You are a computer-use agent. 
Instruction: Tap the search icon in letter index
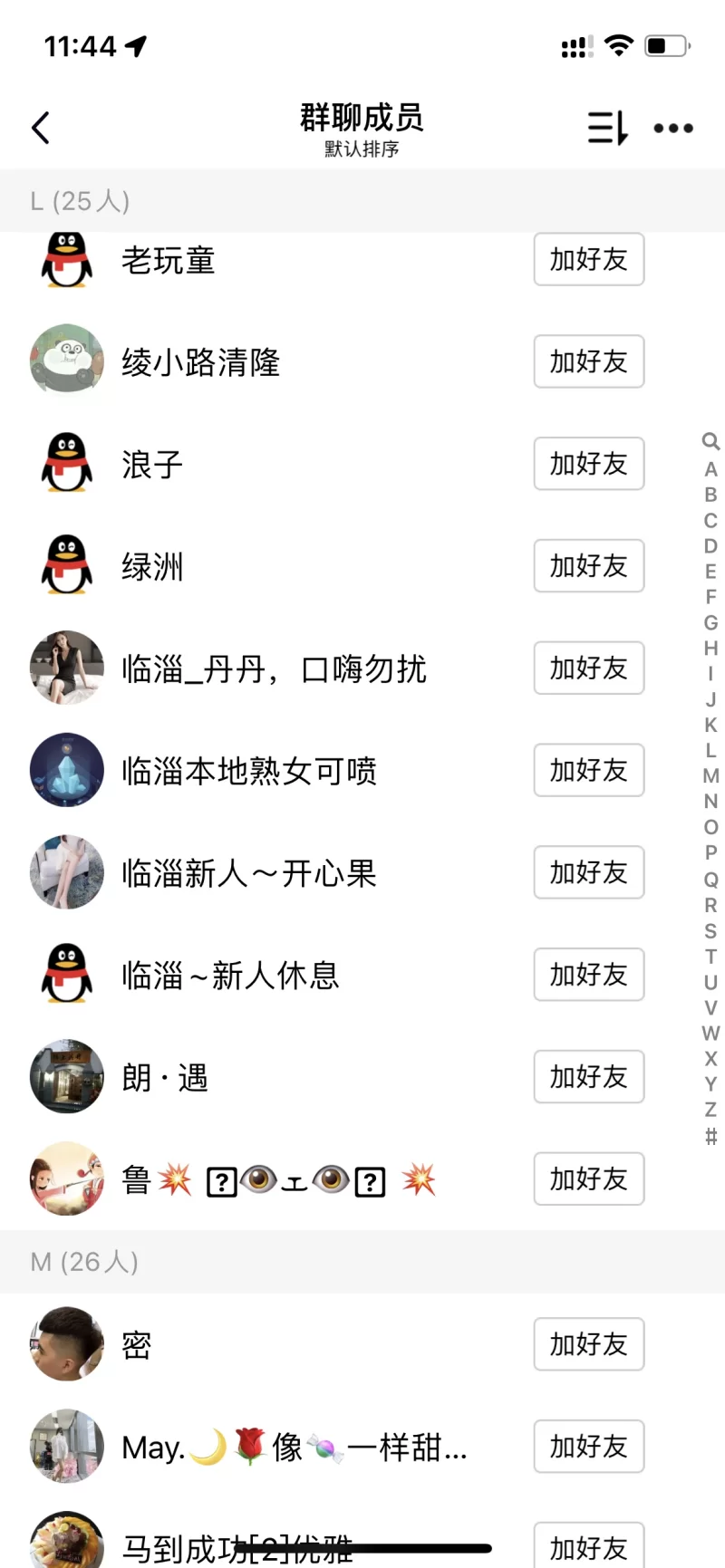coord(710,441)
